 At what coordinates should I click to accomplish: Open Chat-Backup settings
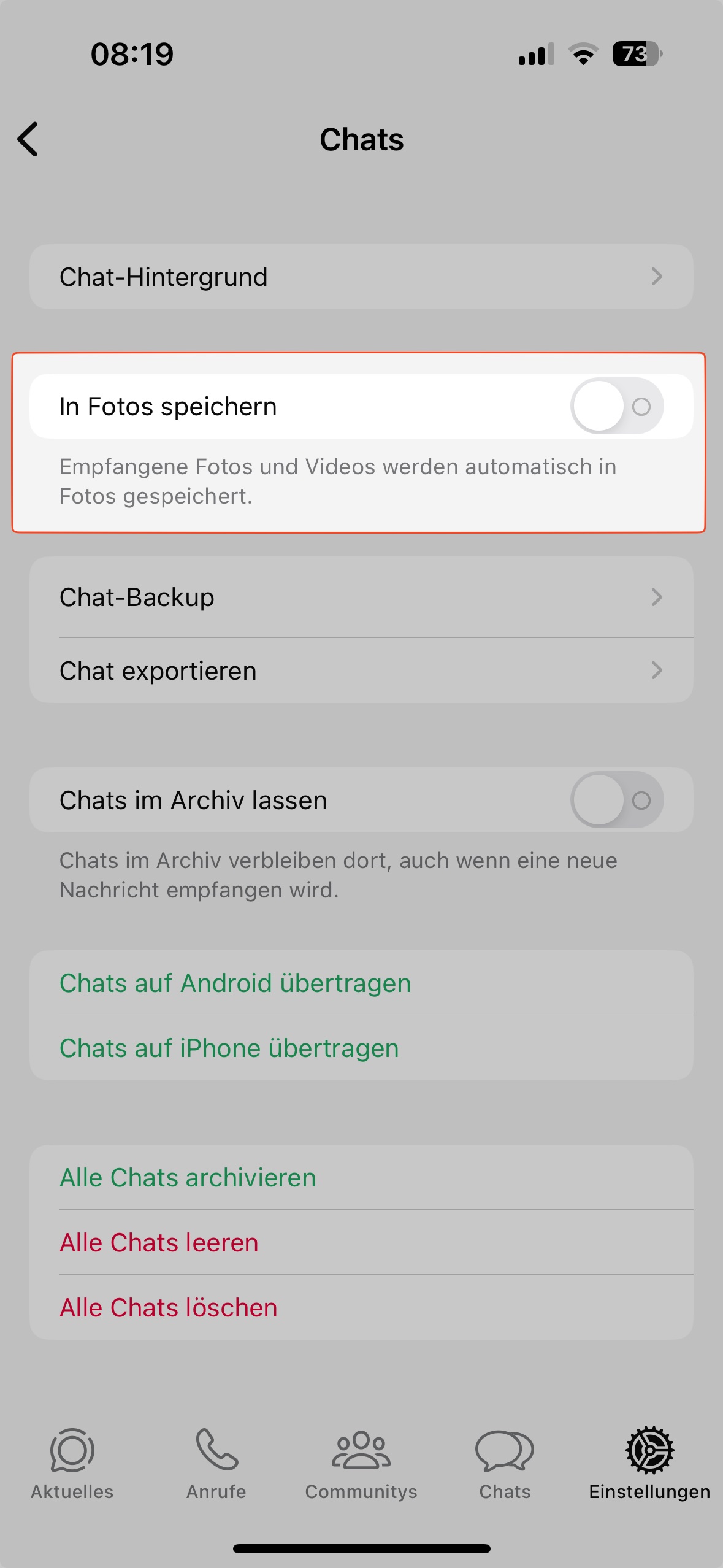click(x=361, y=597)
